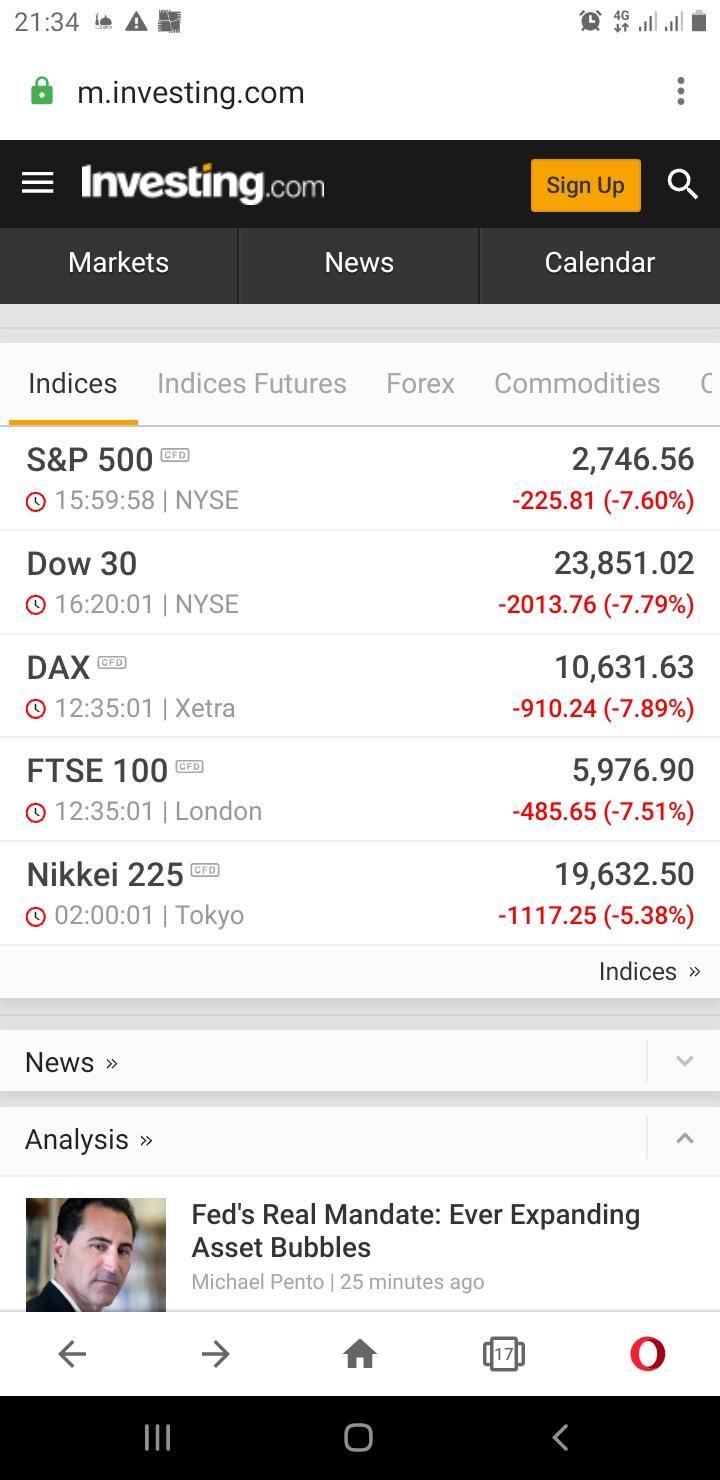This screenshot has height=1480, width=720.
Task: Go to the News section tab
Action: point(359,263)
